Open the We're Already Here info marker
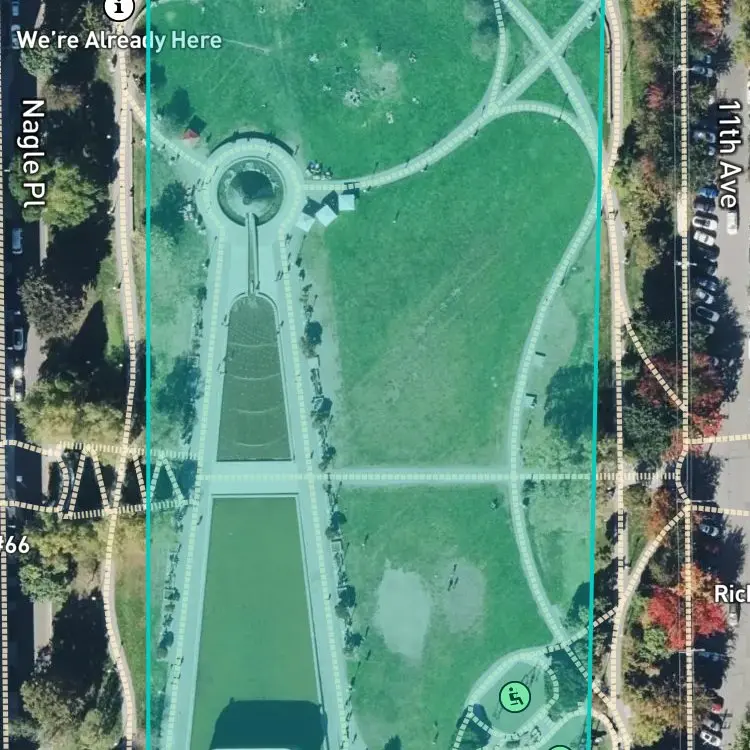 click(x=120, y=8)
